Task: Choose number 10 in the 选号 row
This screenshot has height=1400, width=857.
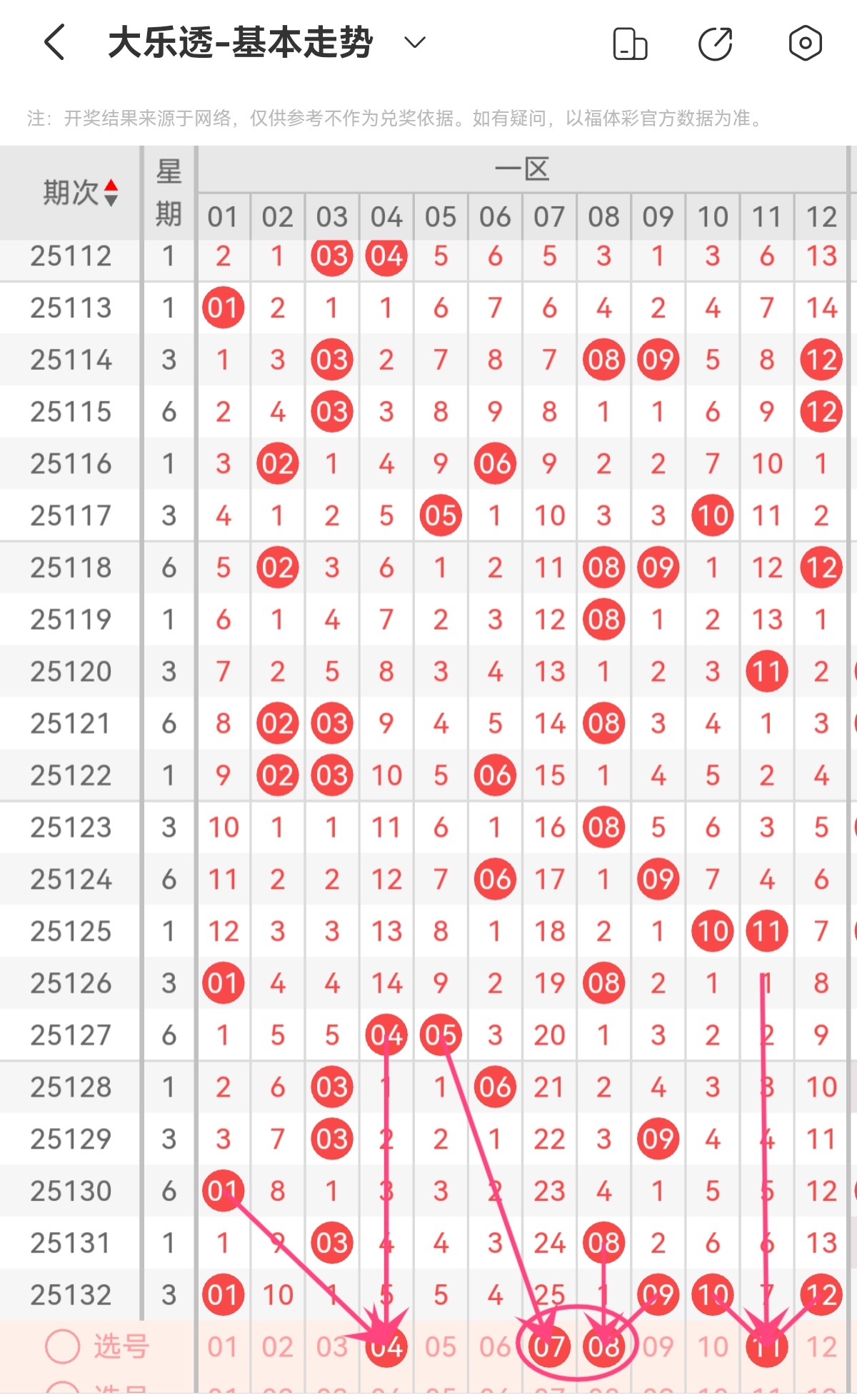Action: (713, 1347)
